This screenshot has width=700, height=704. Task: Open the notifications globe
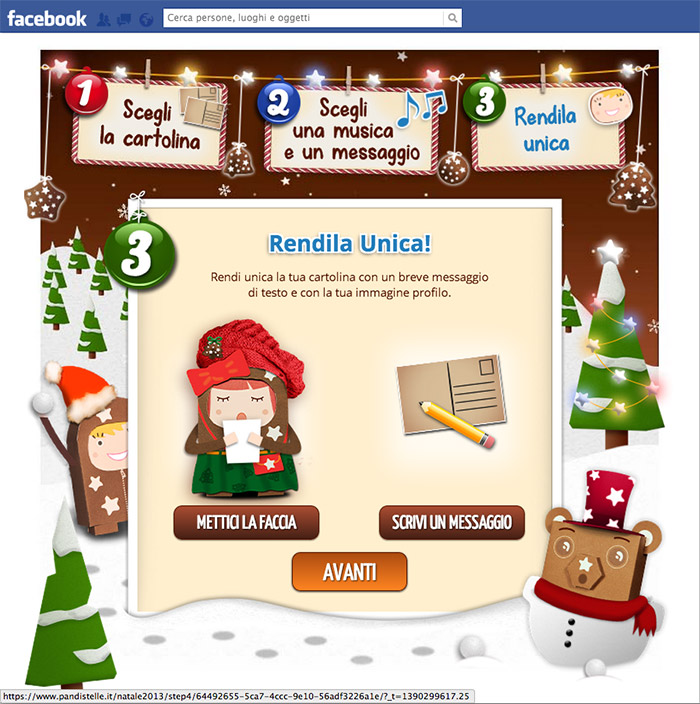pos(146,19)
